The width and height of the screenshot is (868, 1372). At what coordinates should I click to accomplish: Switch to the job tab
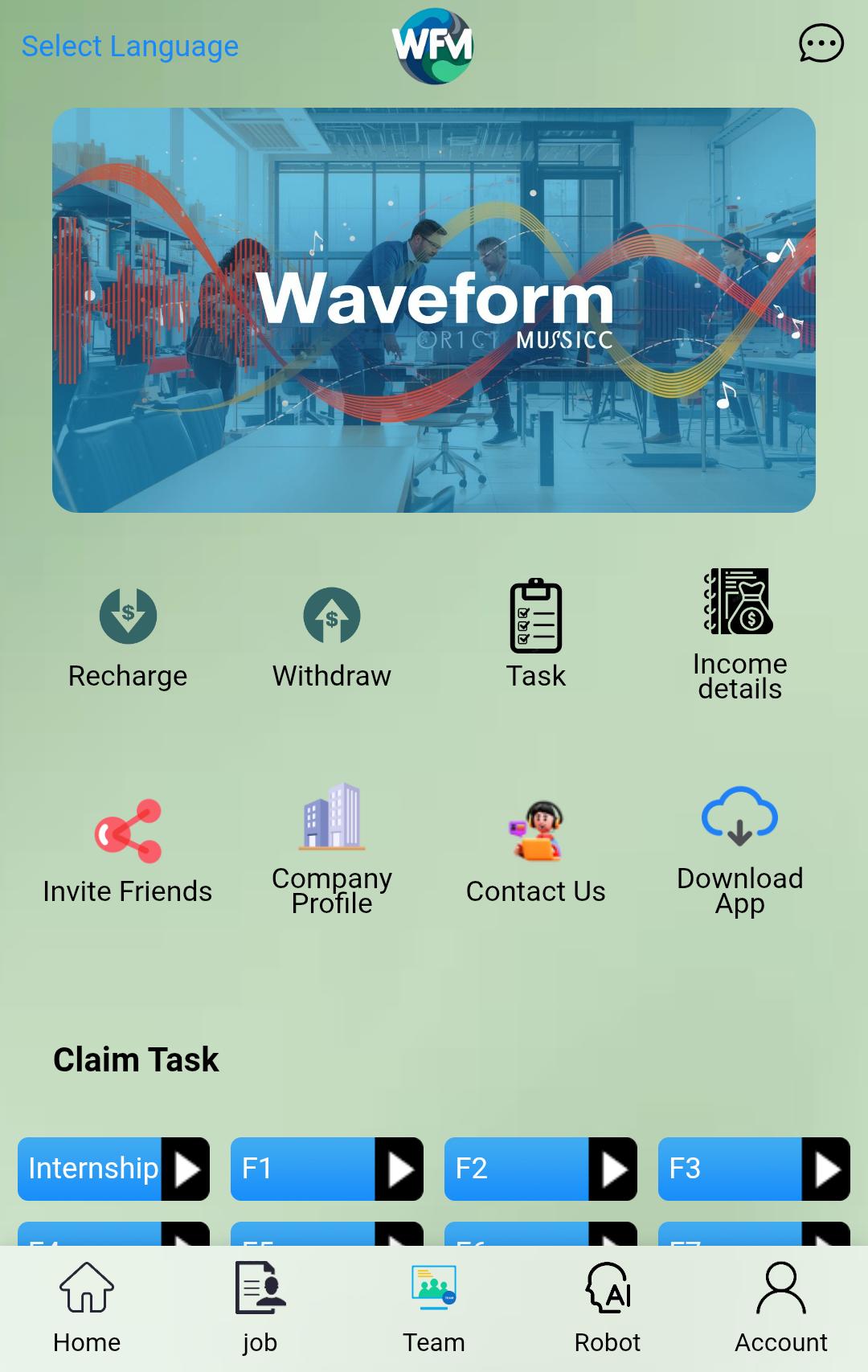point(260,1308)
